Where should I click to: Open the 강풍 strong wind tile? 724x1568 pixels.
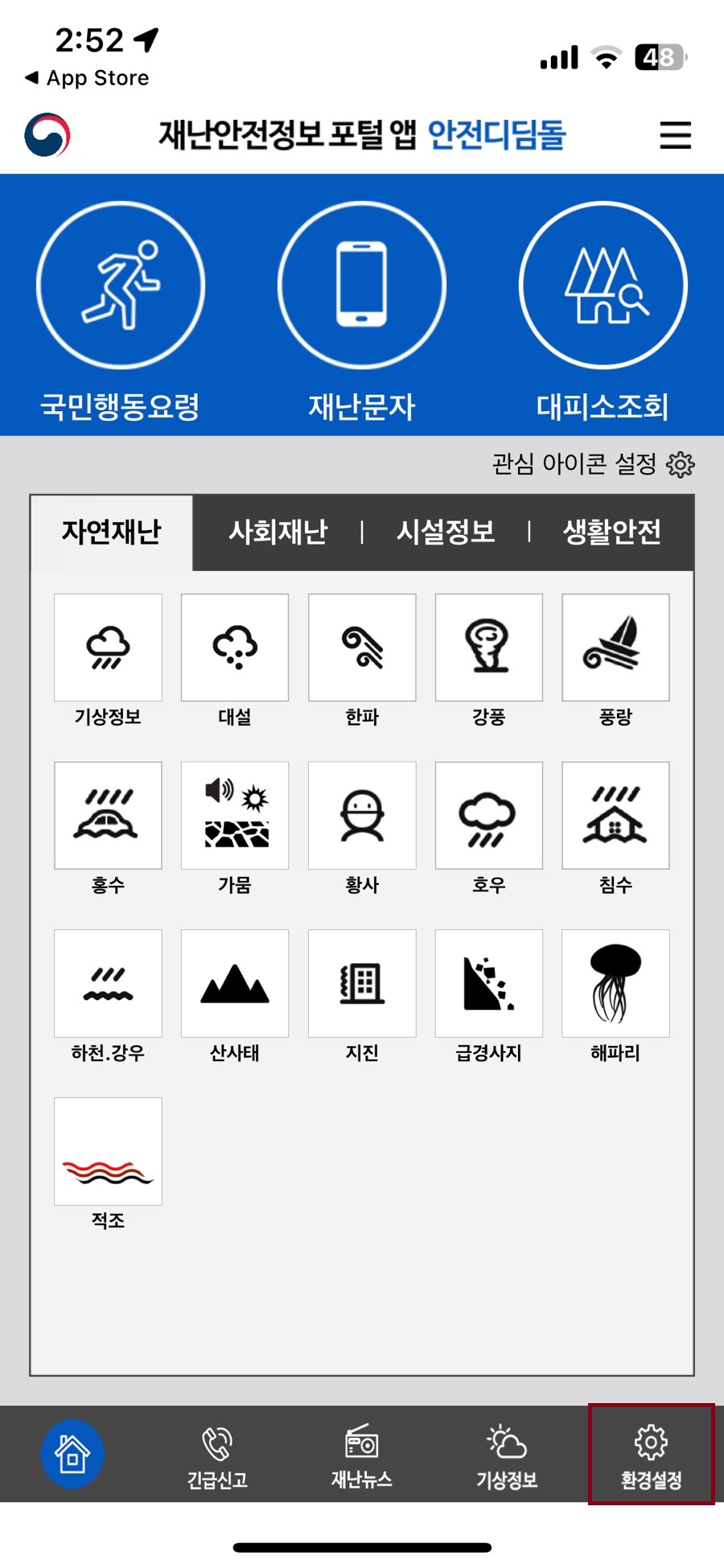pos(489,648)
